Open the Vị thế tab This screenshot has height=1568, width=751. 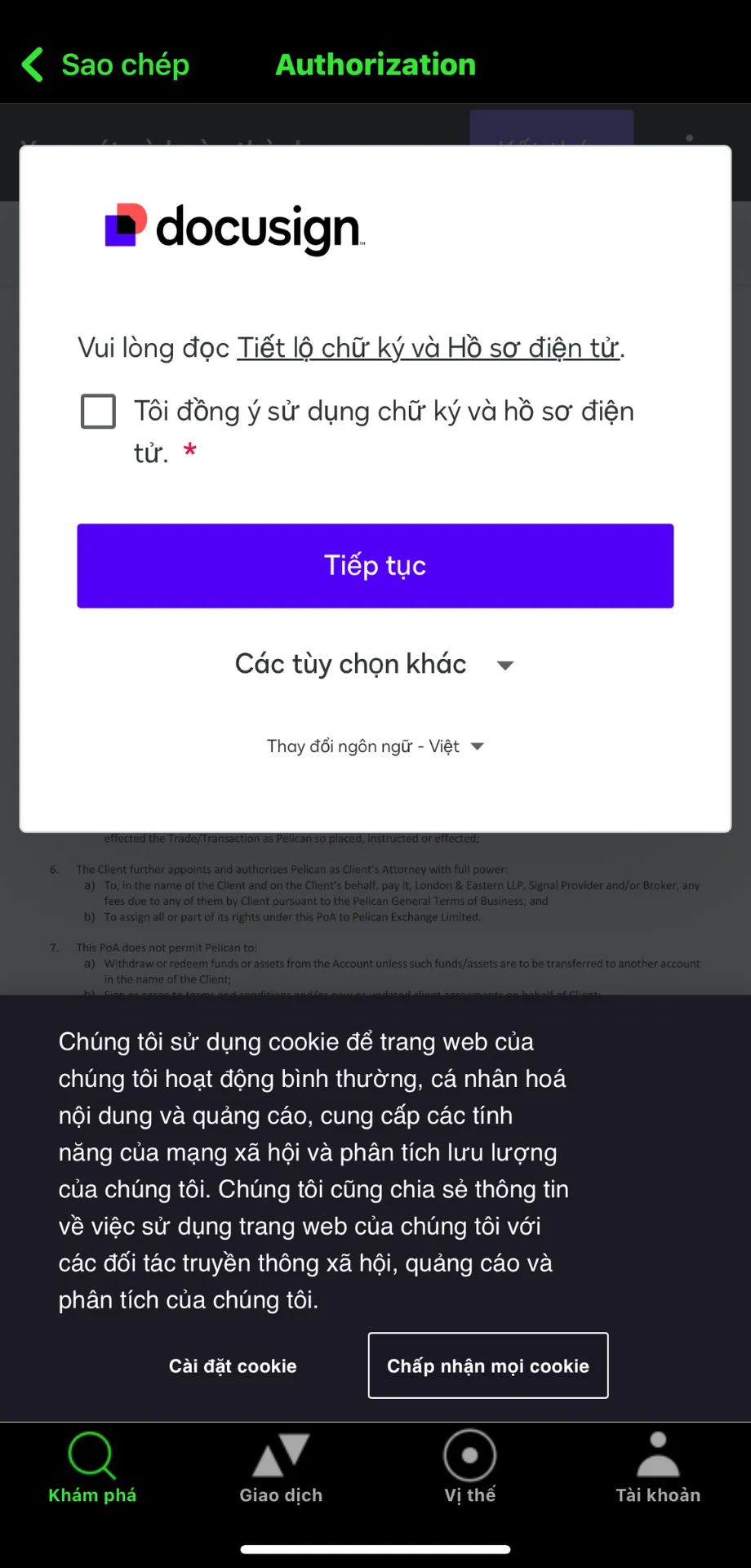coord(470,1468)
